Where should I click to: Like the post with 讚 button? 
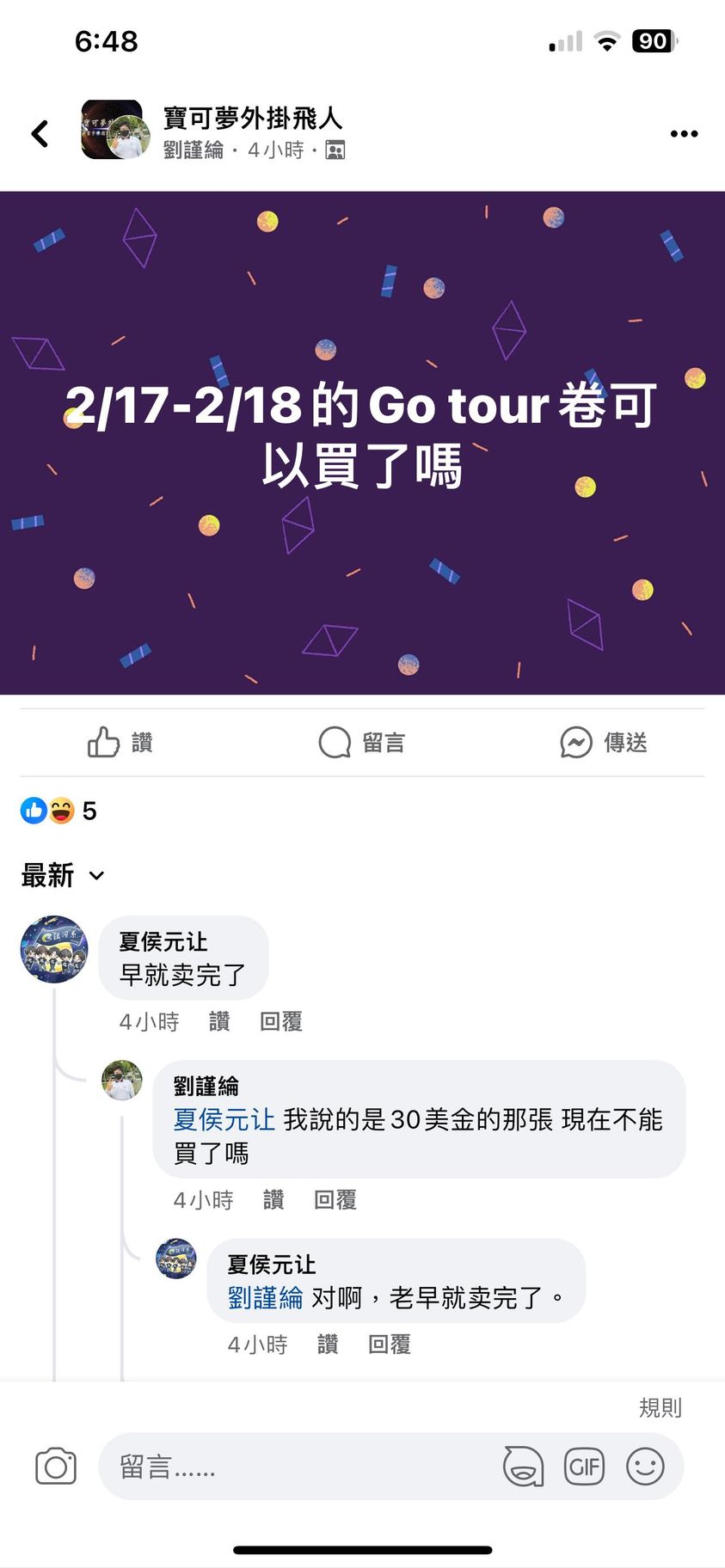point(120,742)
